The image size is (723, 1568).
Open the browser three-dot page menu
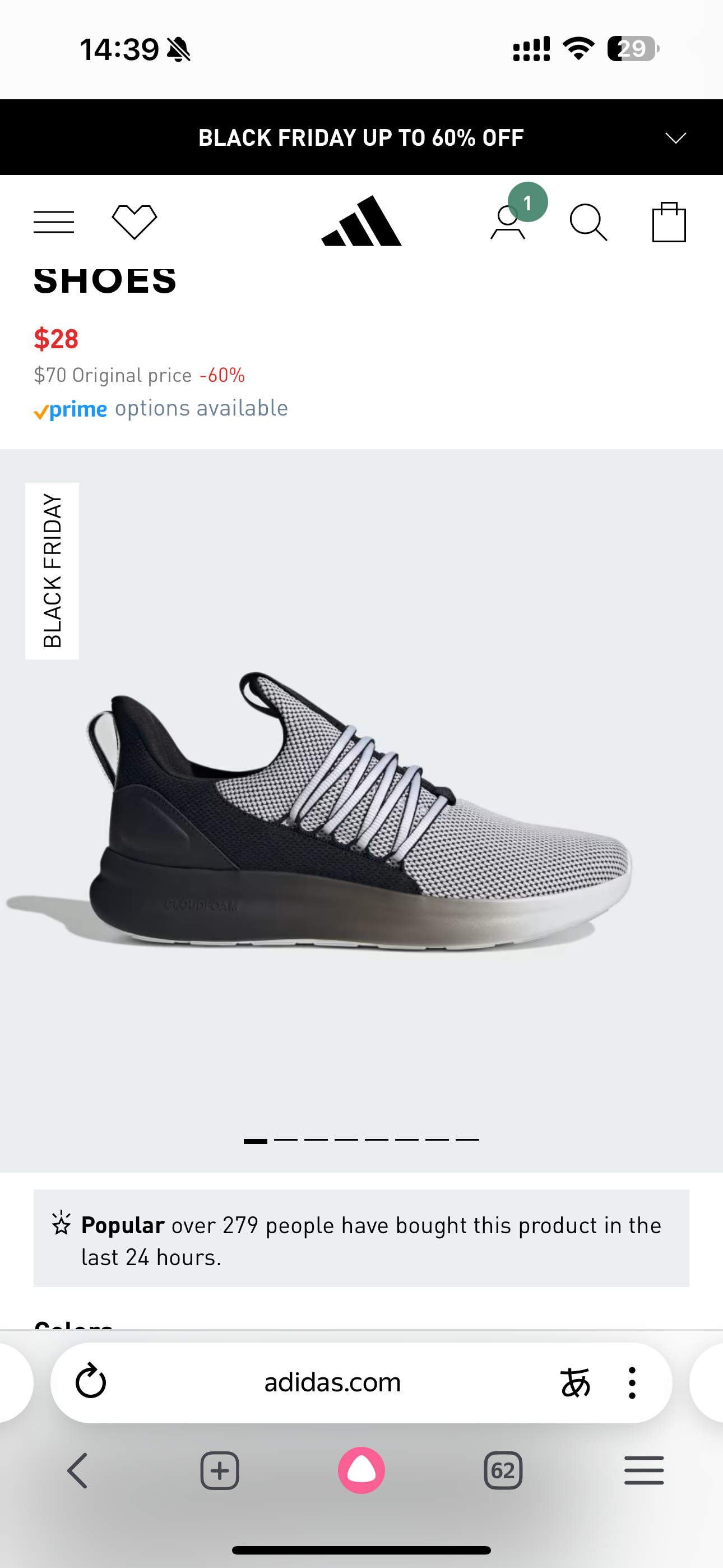pyautogui.click(x=632, y=1382)
